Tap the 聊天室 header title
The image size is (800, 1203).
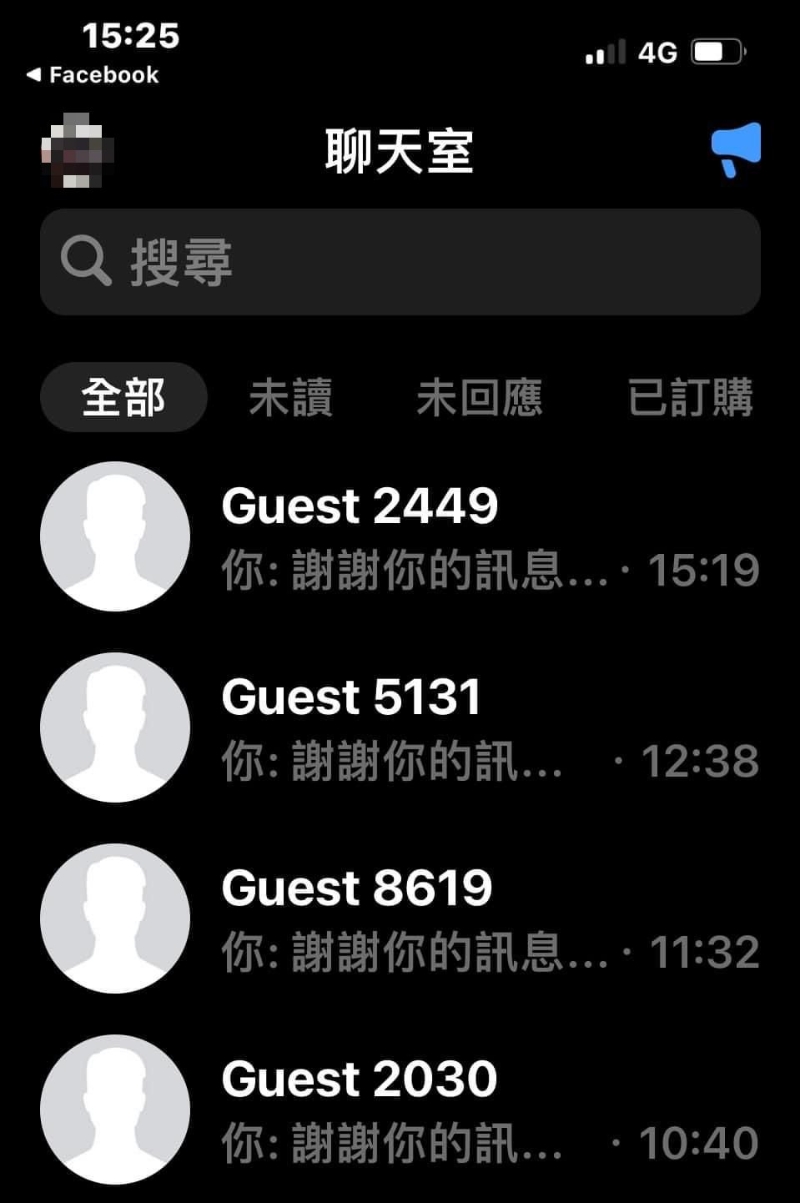coord(400,151)
